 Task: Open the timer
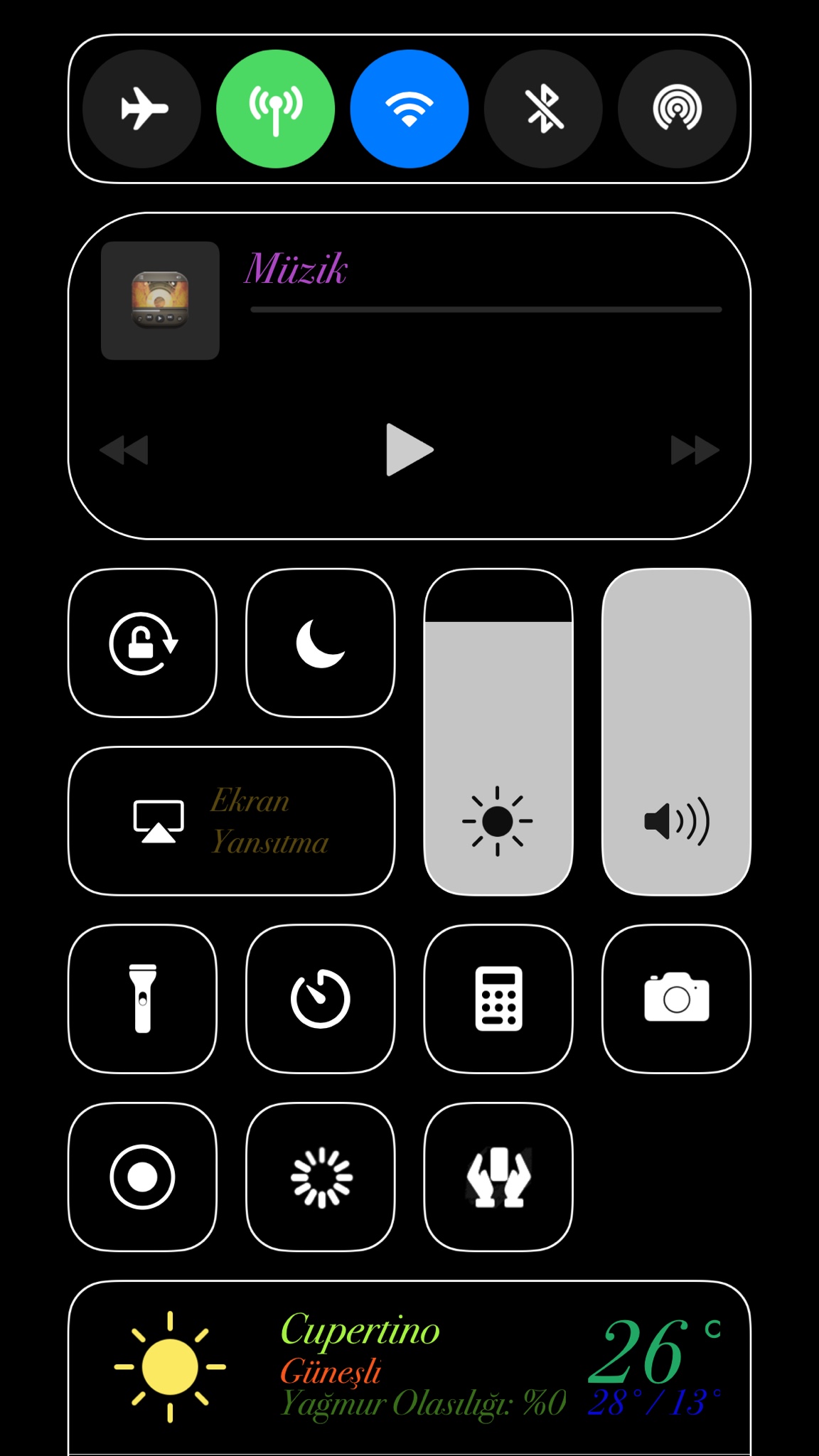(x=320, y=998)
